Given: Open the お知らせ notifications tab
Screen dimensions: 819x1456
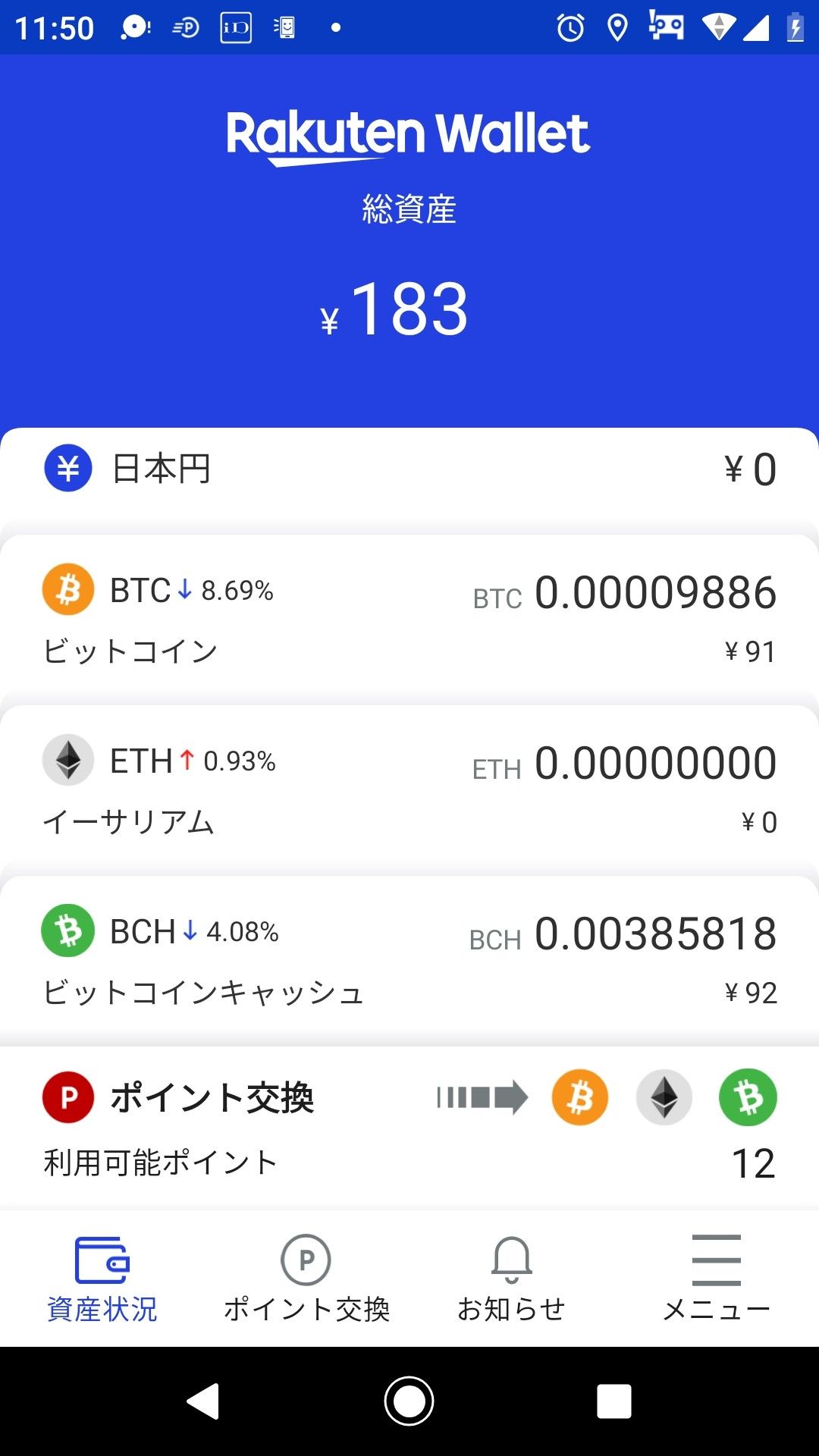Looking at the screenshot, I should click(512, 1279).
